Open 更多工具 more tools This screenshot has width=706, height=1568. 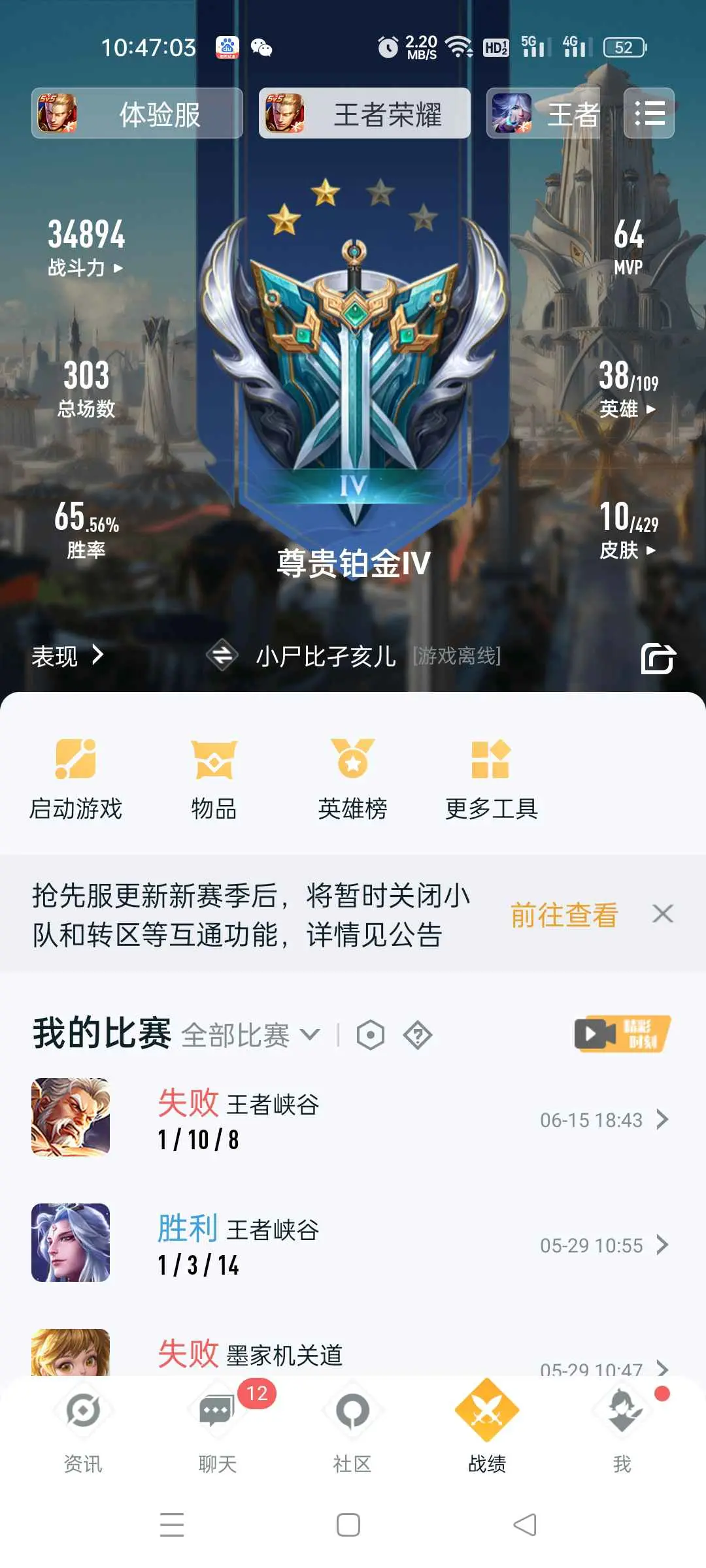(492, 779)
